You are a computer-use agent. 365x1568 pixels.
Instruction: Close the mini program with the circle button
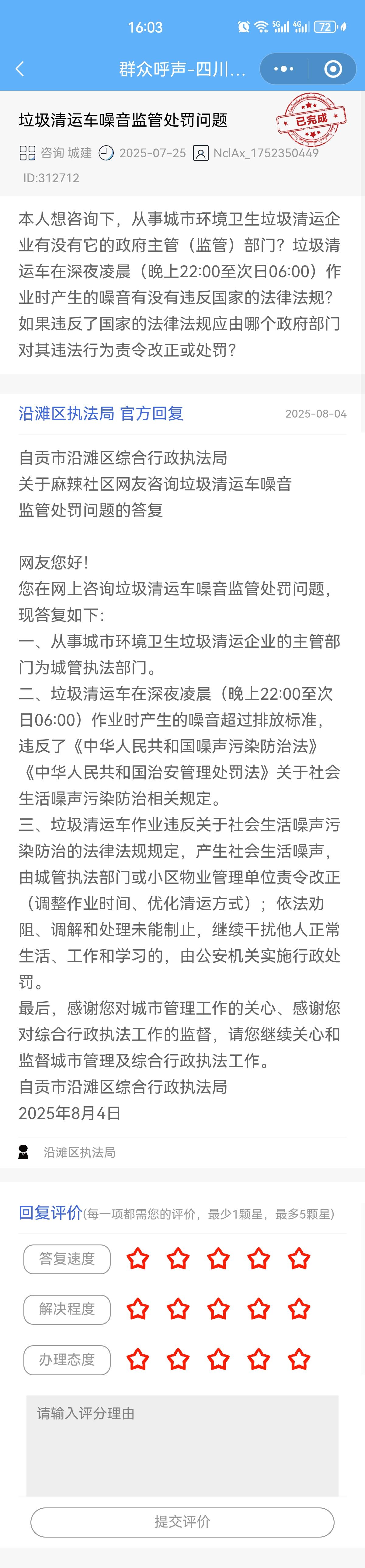coord(333,69)
